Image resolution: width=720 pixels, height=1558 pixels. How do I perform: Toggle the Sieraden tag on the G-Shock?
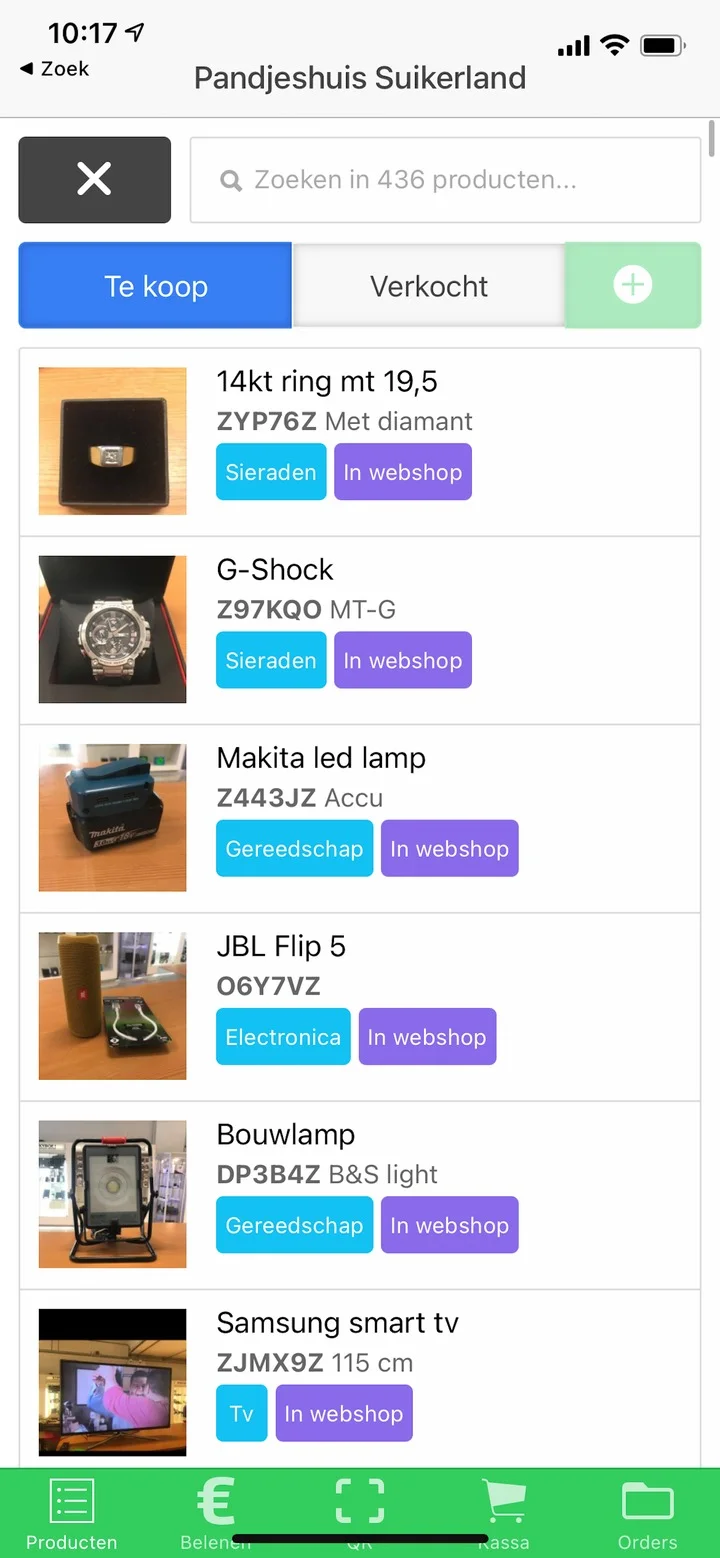pos(270,660)
